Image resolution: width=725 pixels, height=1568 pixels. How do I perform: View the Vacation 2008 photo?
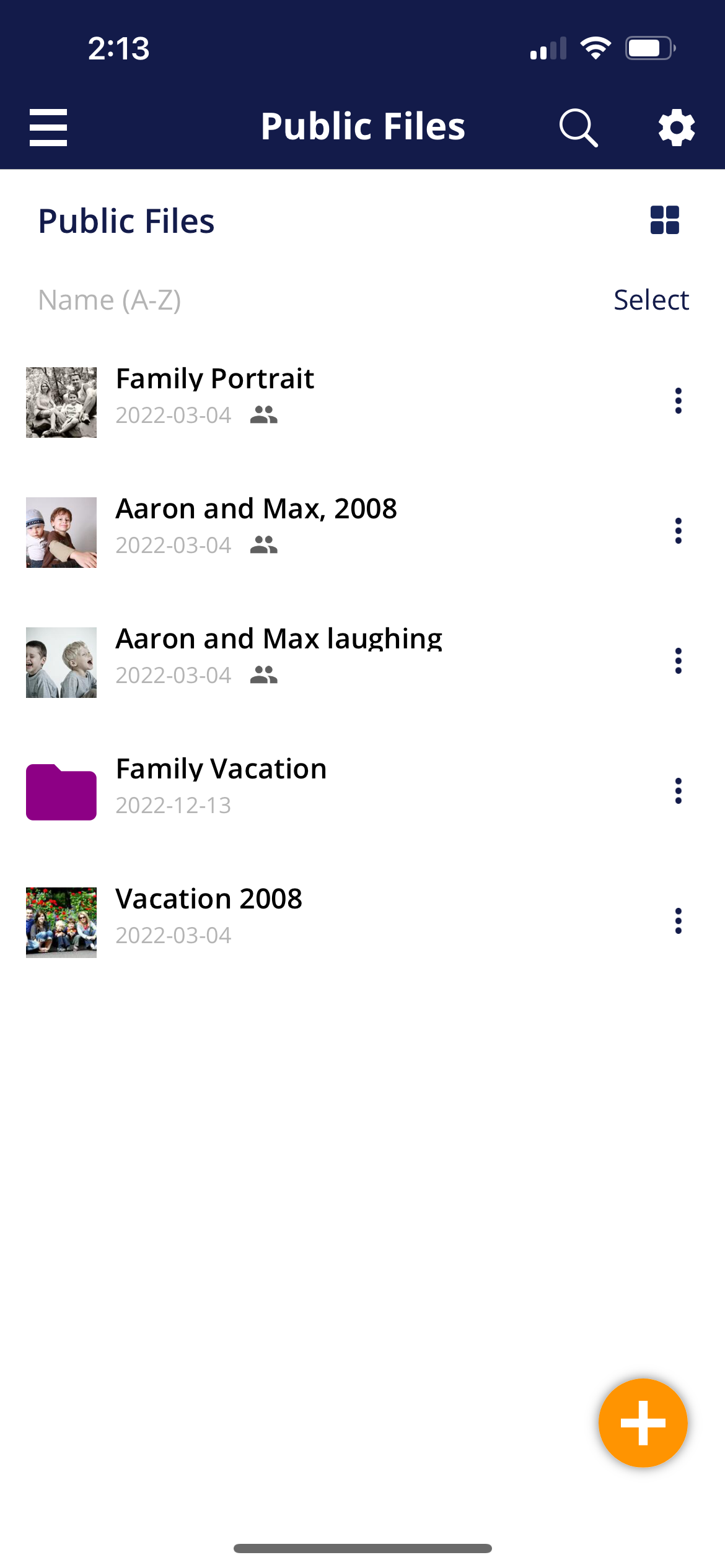209,899
